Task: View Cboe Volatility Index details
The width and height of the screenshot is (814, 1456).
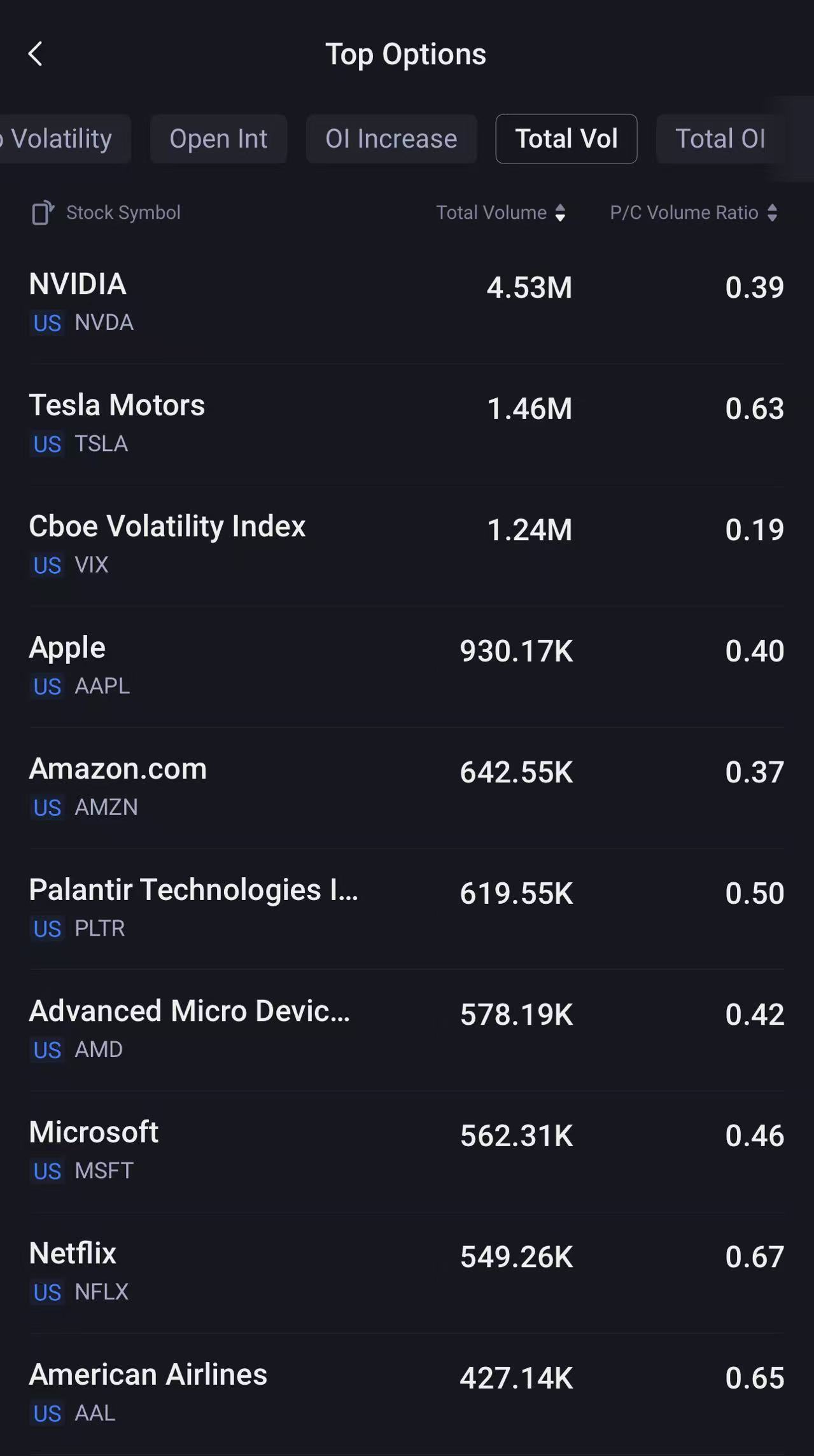Action: pos(407,541)
